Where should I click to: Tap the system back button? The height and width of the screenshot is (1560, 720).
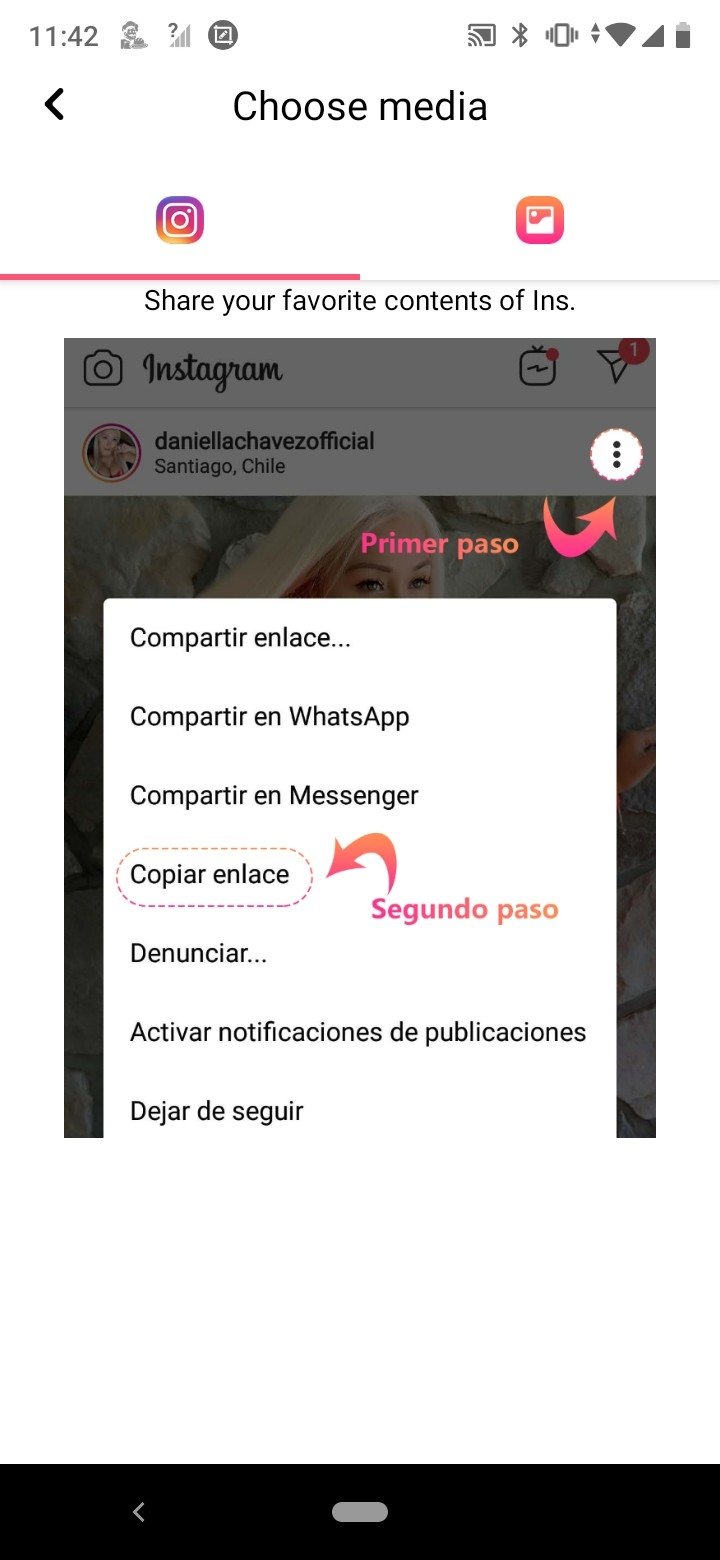[x=139, y=1512]
